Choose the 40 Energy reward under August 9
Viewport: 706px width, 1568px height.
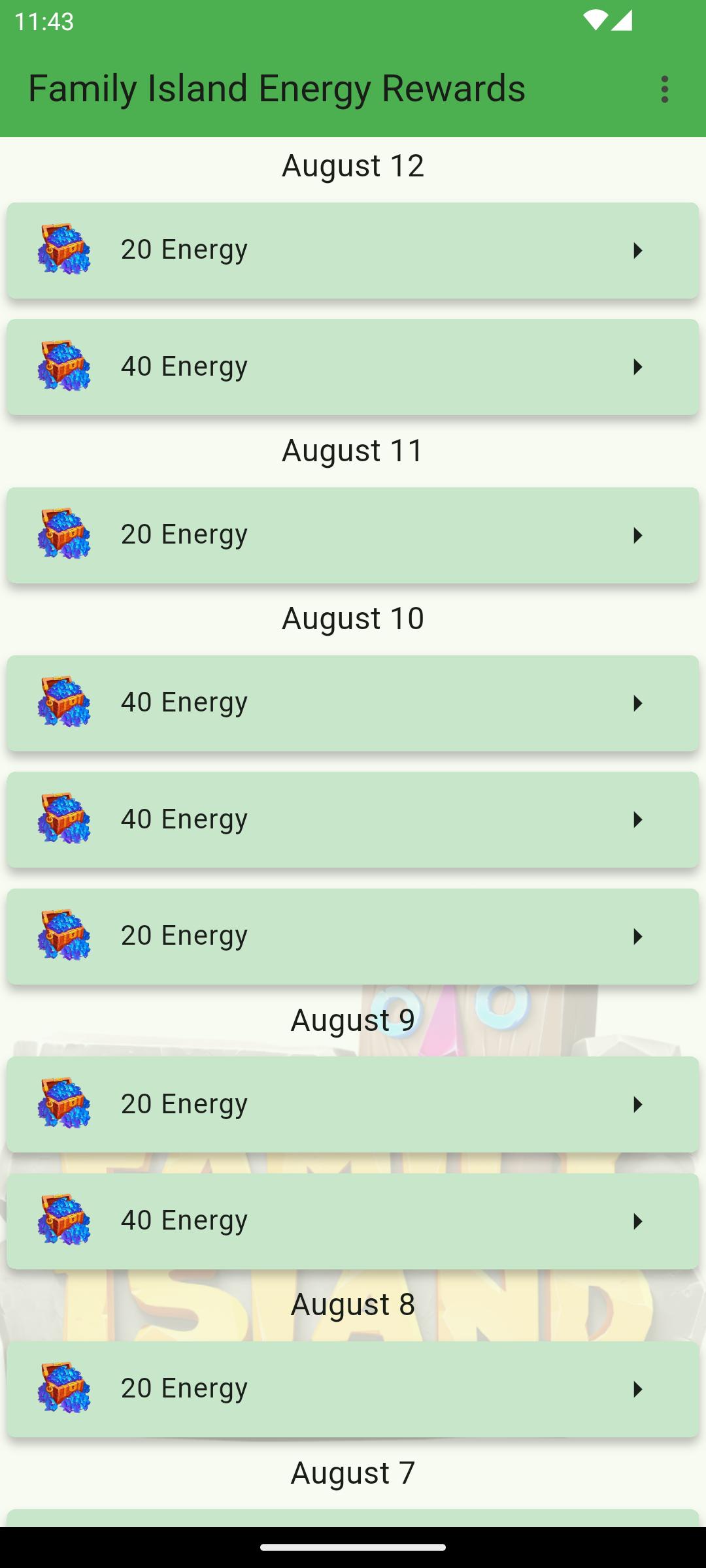[353, 1220]
